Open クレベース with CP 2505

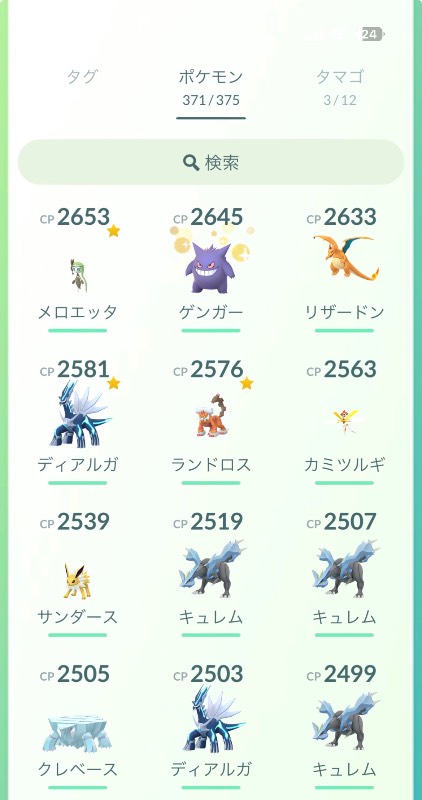78,726
